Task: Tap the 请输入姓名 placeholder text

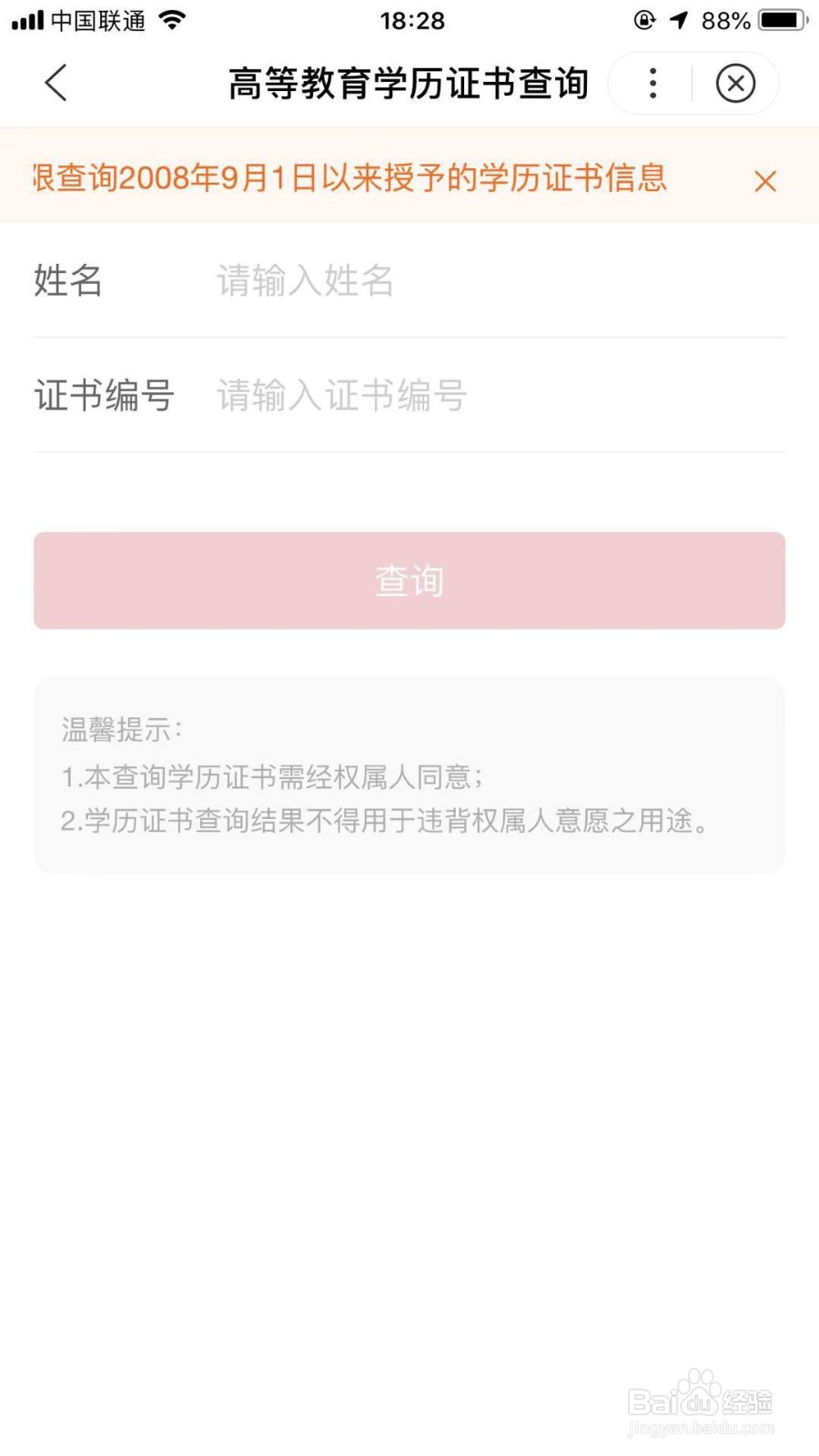Action: [304, 280]
